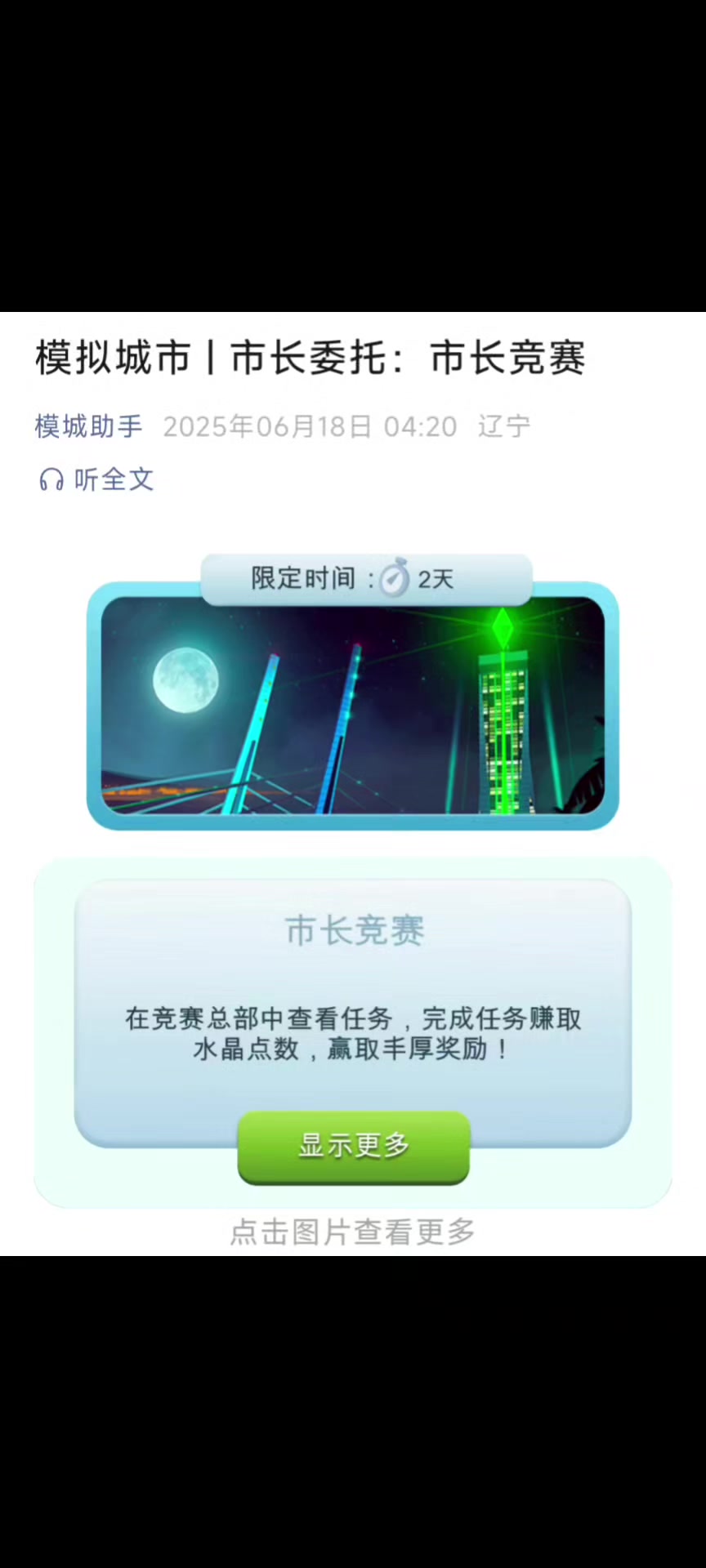Open the 市长竞赛 card image for more
The height and width of the screenshot is (1568, 706).
click(352, 1032)
